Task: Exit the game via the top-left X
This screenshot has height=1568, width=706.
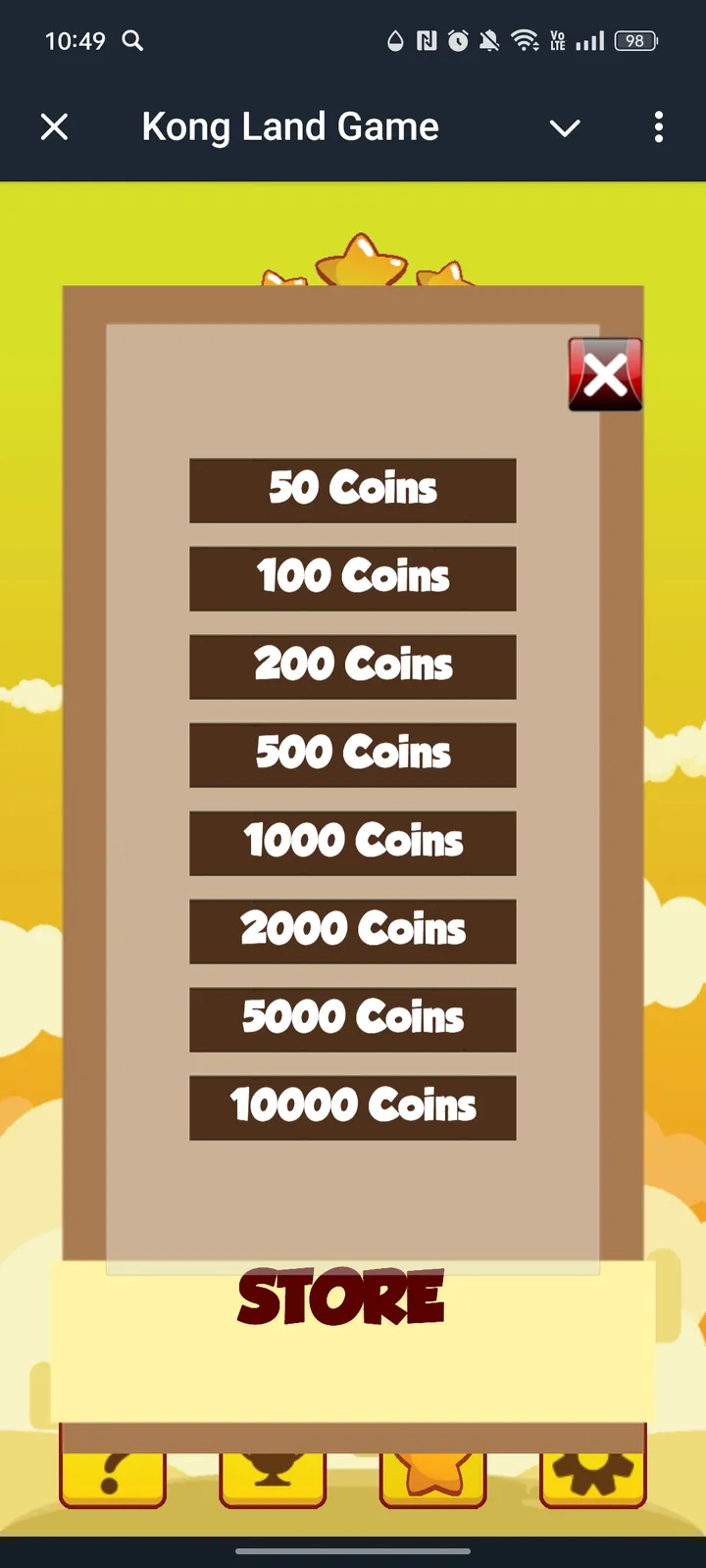Action: point(55,128)
